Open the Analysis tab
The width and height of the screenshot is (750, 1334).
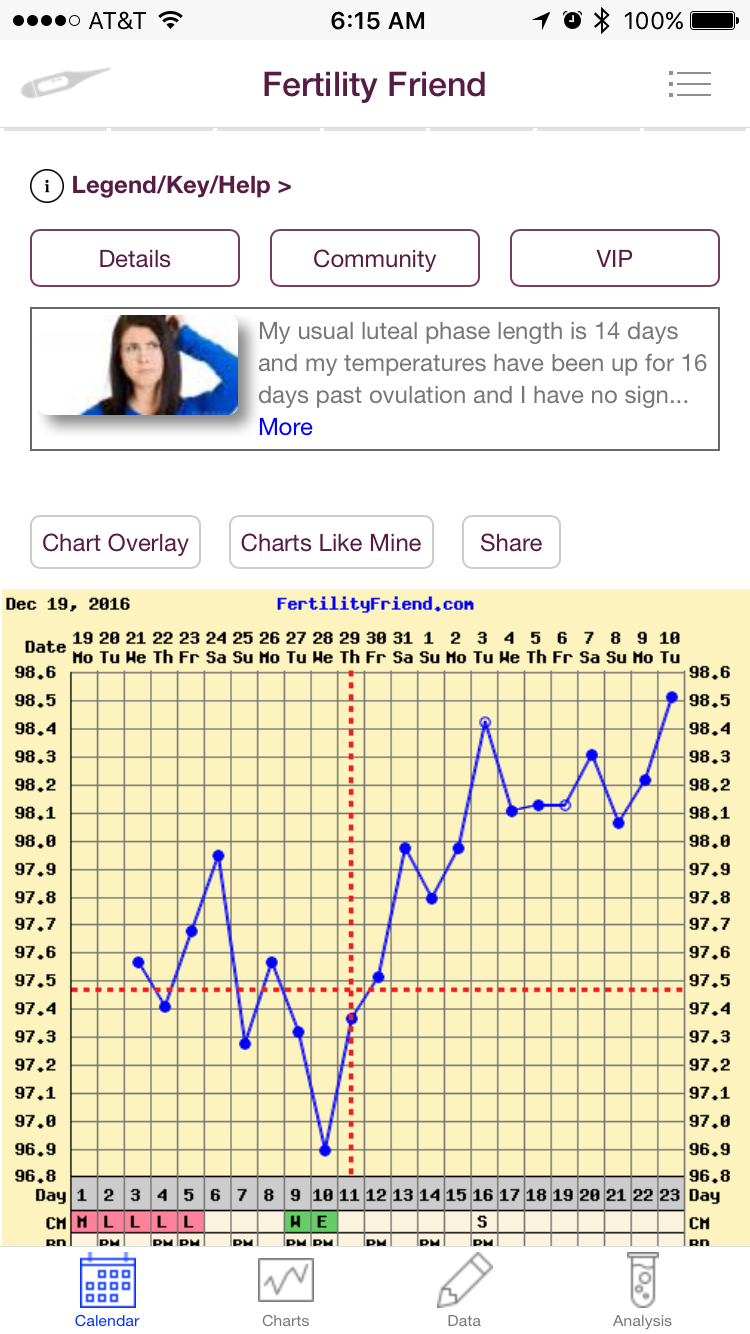(643, 1291)
